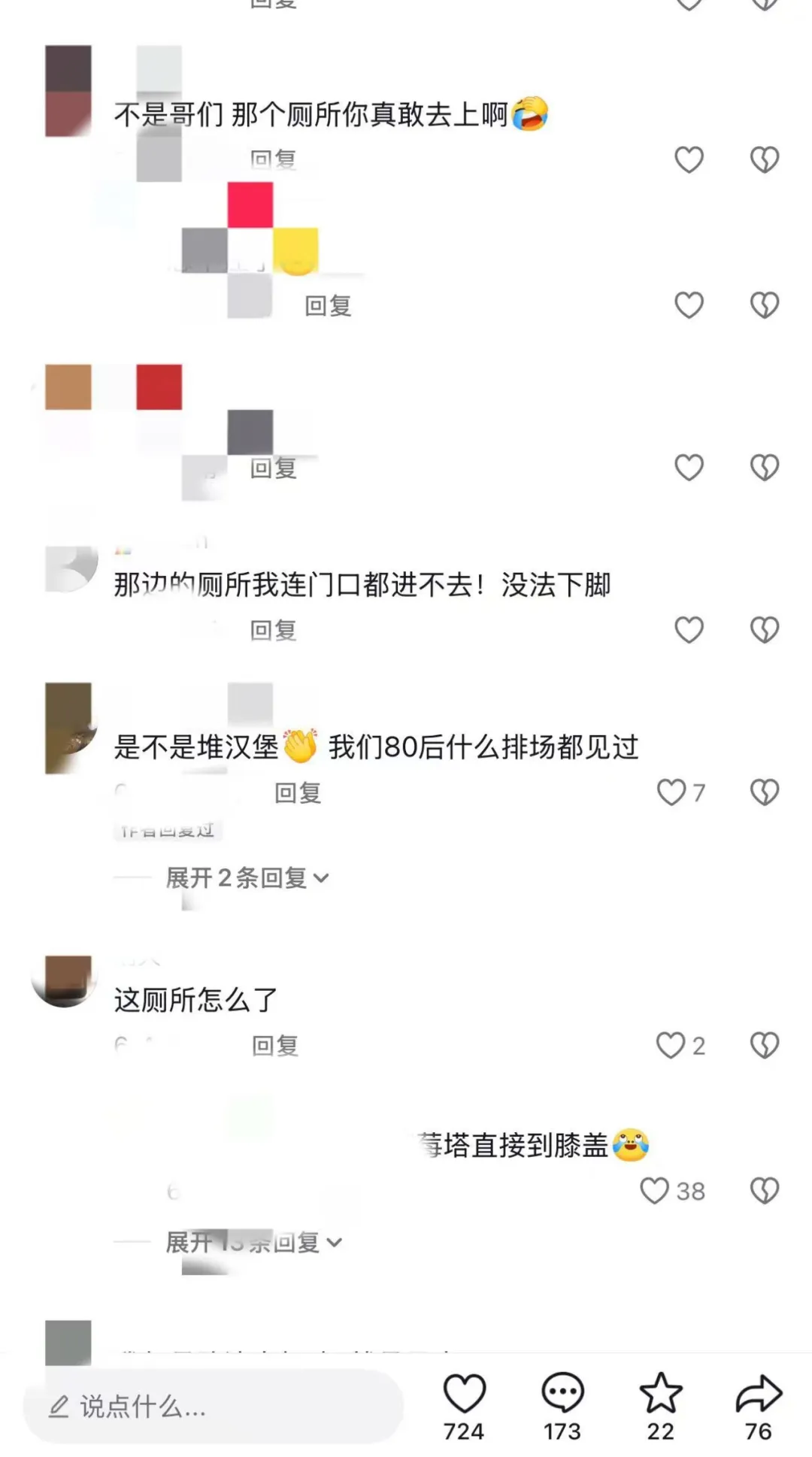Like the comment '塔直接到膝盖'
The width and height of the screenshot is (812, 1457).
click(654, 1191)
